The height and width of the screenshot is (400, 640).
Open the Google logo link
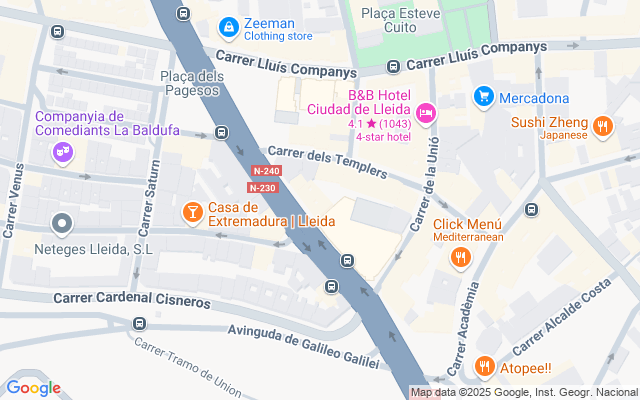[33, 388]
